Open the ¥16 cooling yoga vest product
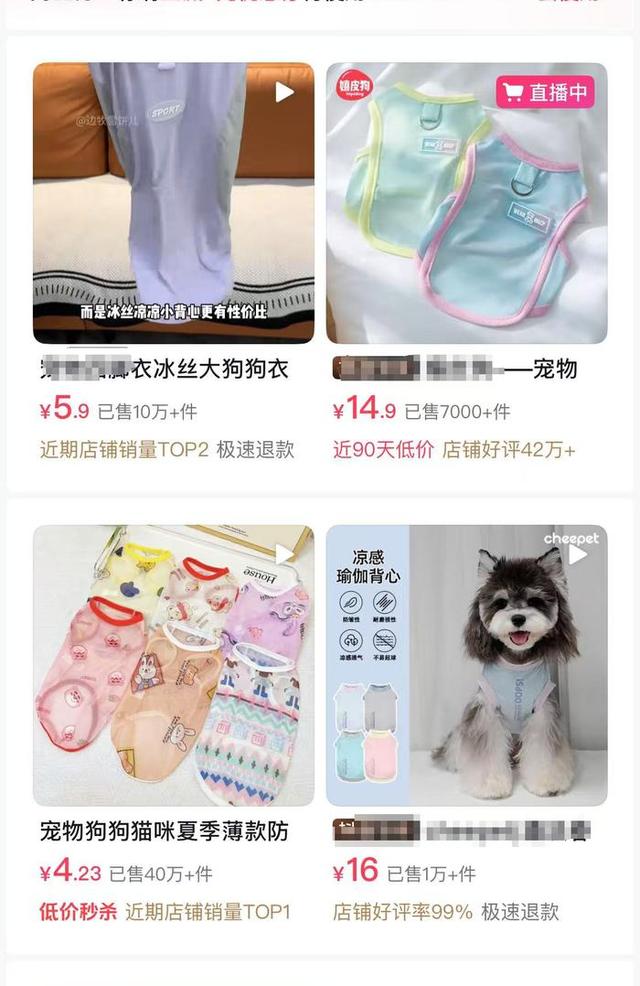 [x=466, y=665]
